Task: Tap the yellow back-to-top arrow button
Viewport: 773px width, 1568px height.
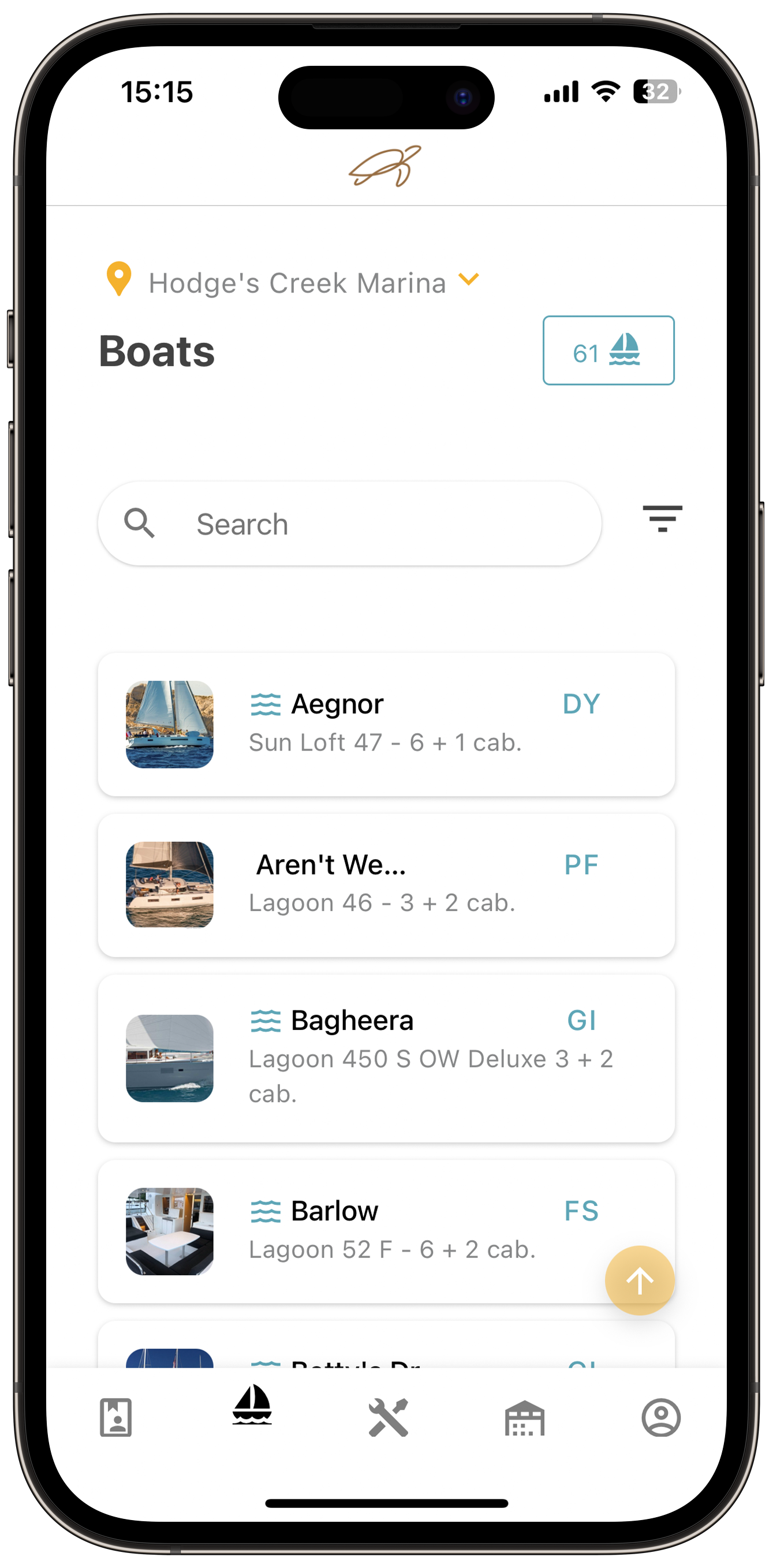Action: pyautogui.click(x=640, y=1280)
